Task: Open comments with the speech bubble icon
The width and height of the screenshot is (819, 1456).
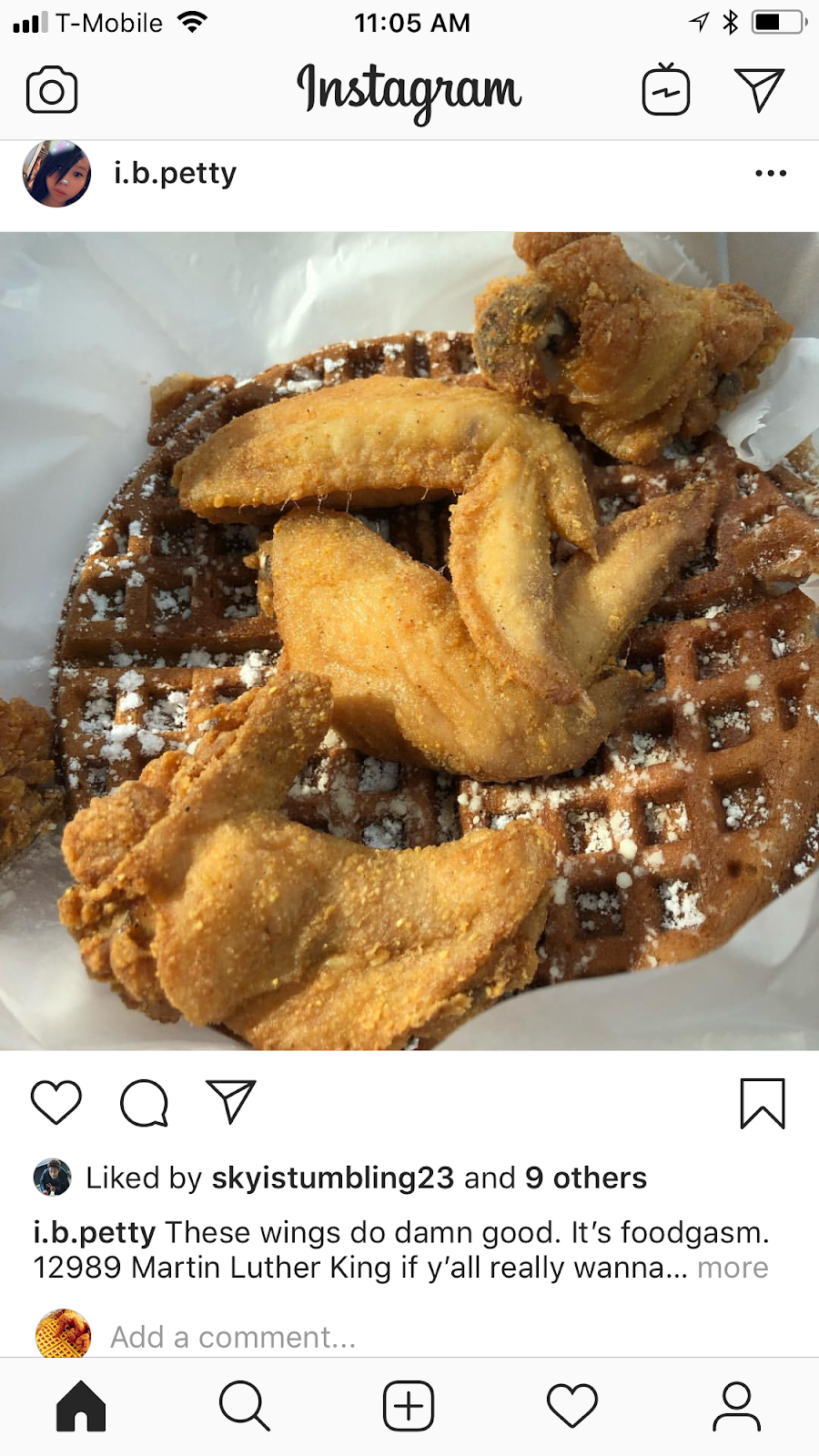Action: 143,1102
